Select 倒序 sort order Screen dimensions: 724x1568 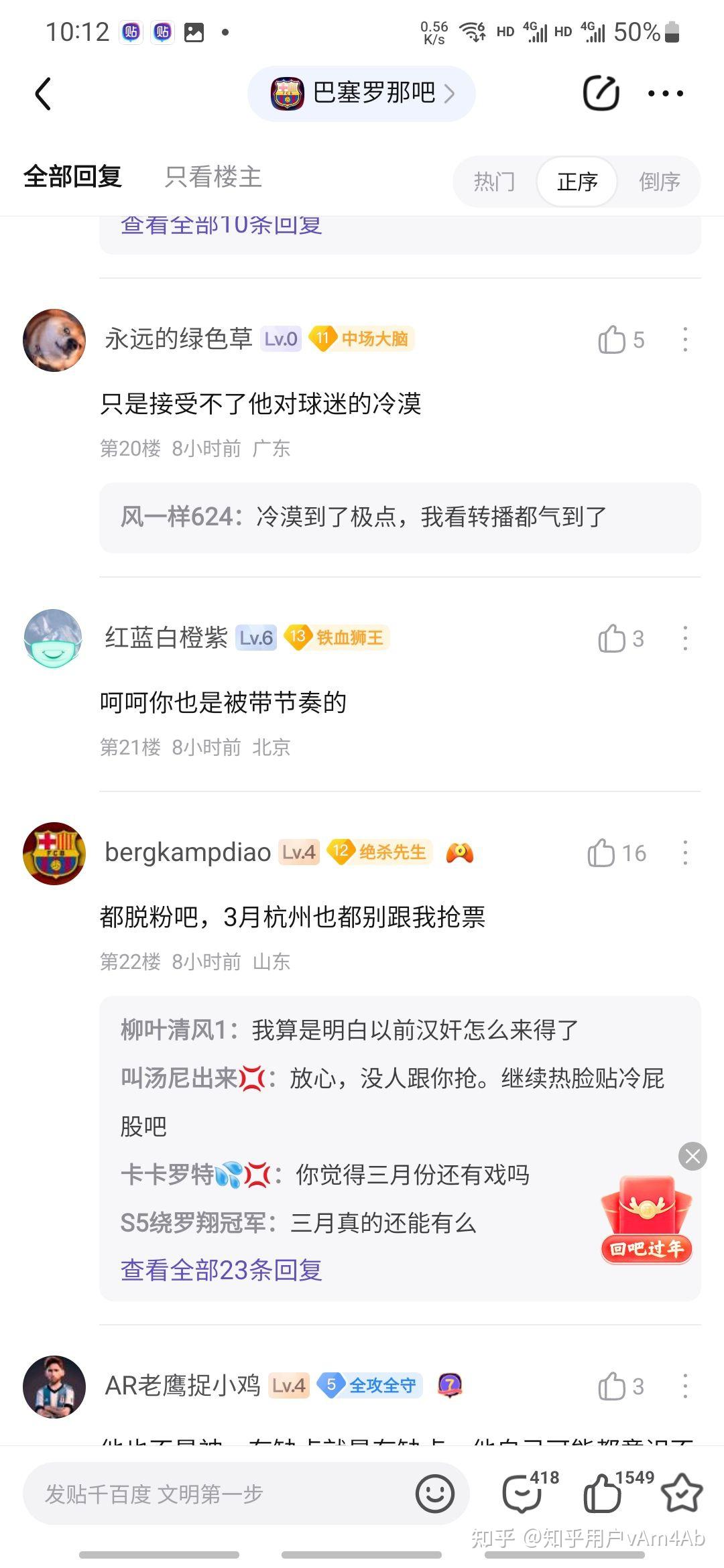coord(659,182)
